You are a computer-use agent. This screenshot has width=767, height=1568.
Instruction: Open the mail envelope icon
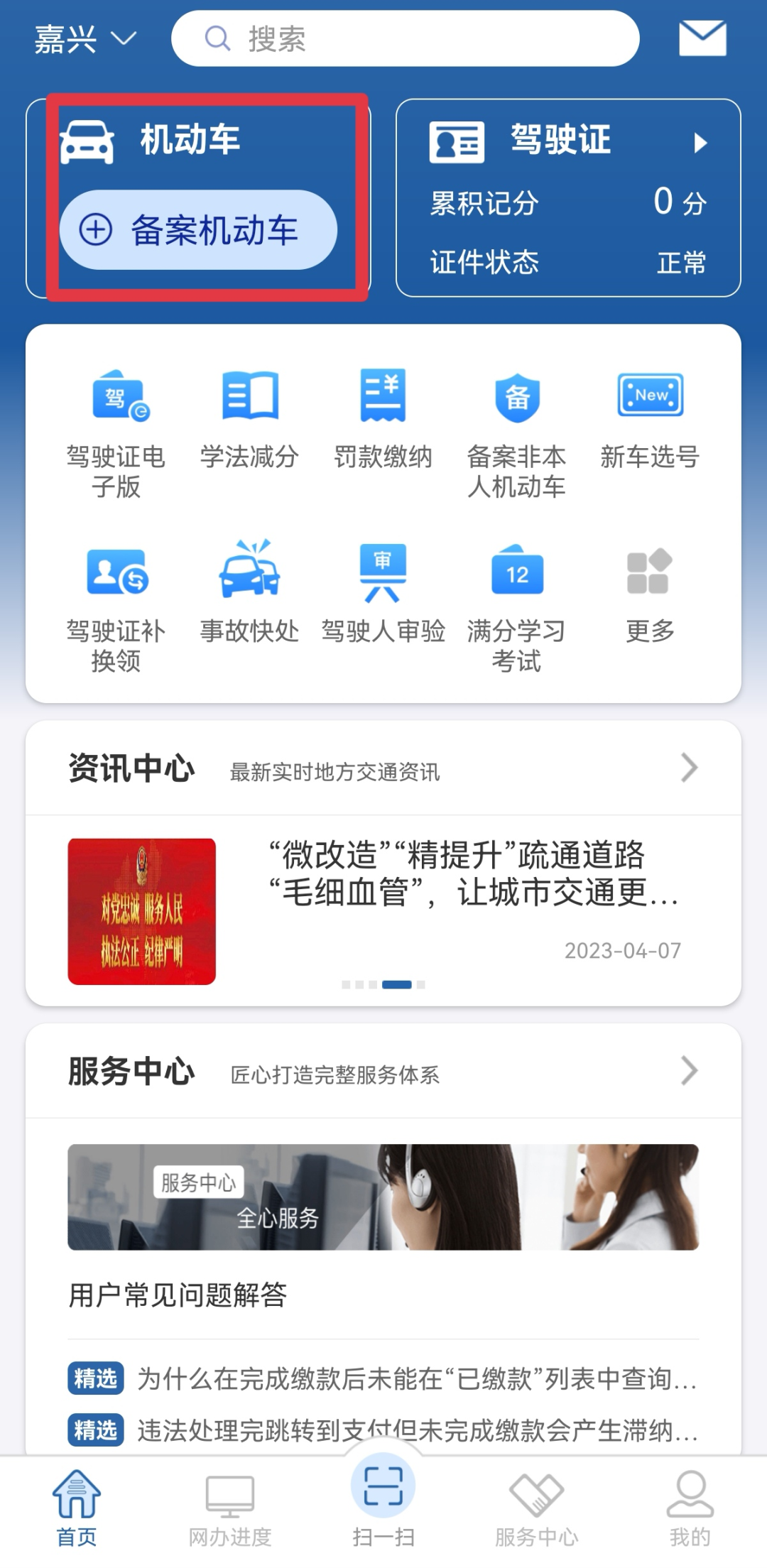702,38
